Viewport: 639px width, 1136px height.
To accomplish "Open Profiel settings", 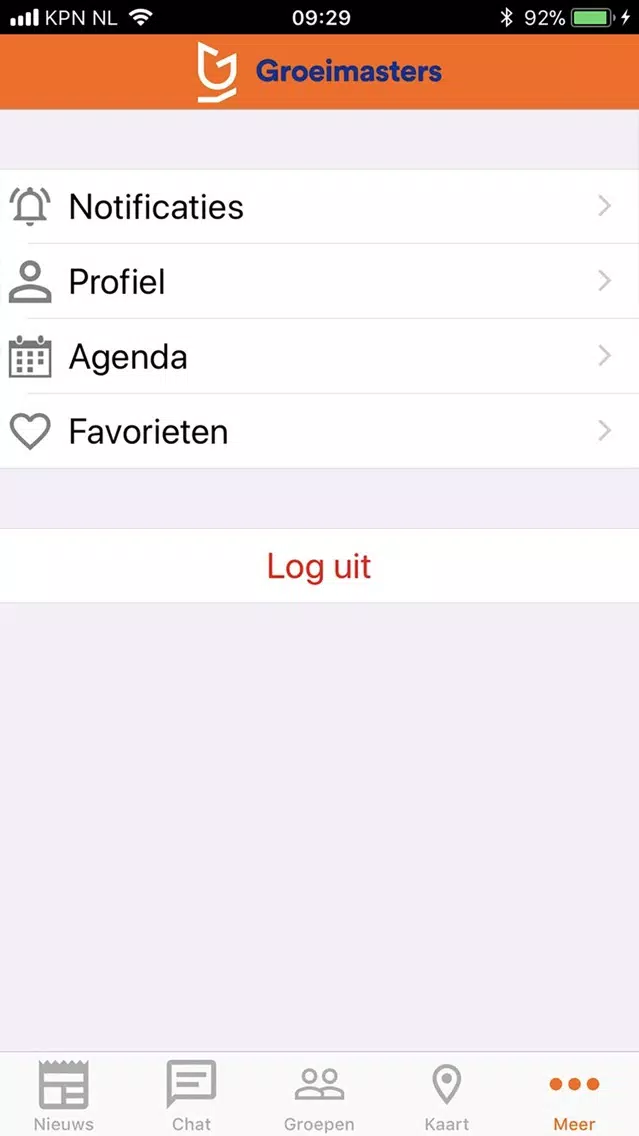I will (x=320, y=281).
